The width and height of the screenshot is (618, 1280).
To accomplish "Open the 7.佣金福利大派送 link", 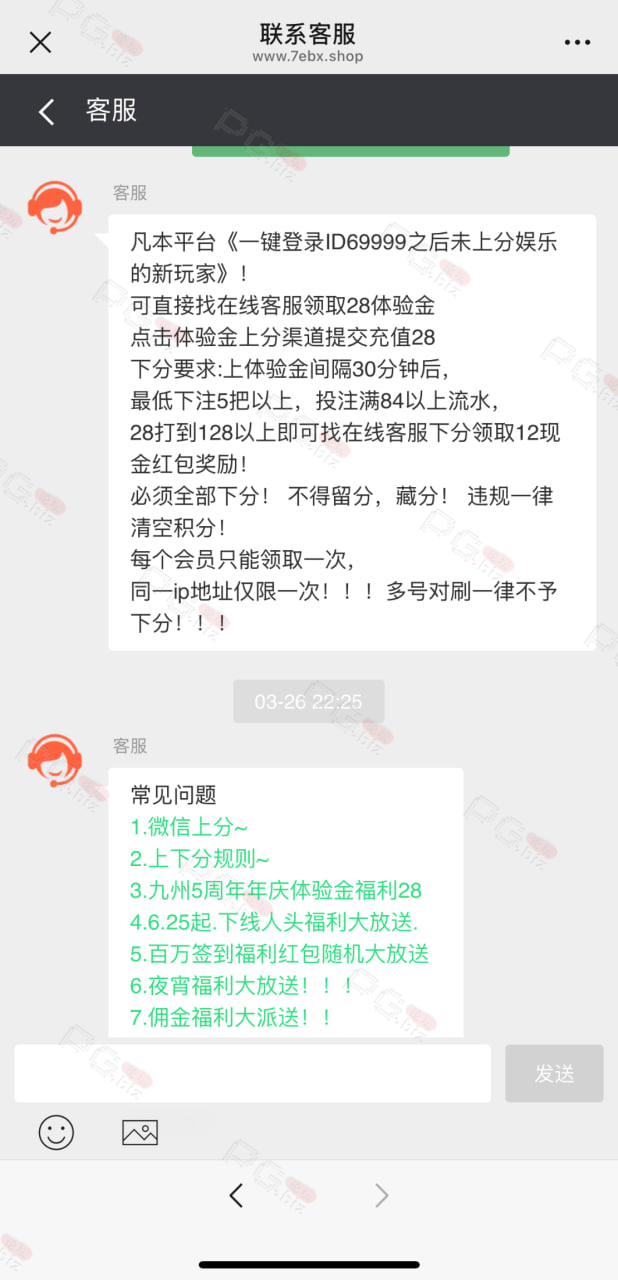I will [231, 1017].
